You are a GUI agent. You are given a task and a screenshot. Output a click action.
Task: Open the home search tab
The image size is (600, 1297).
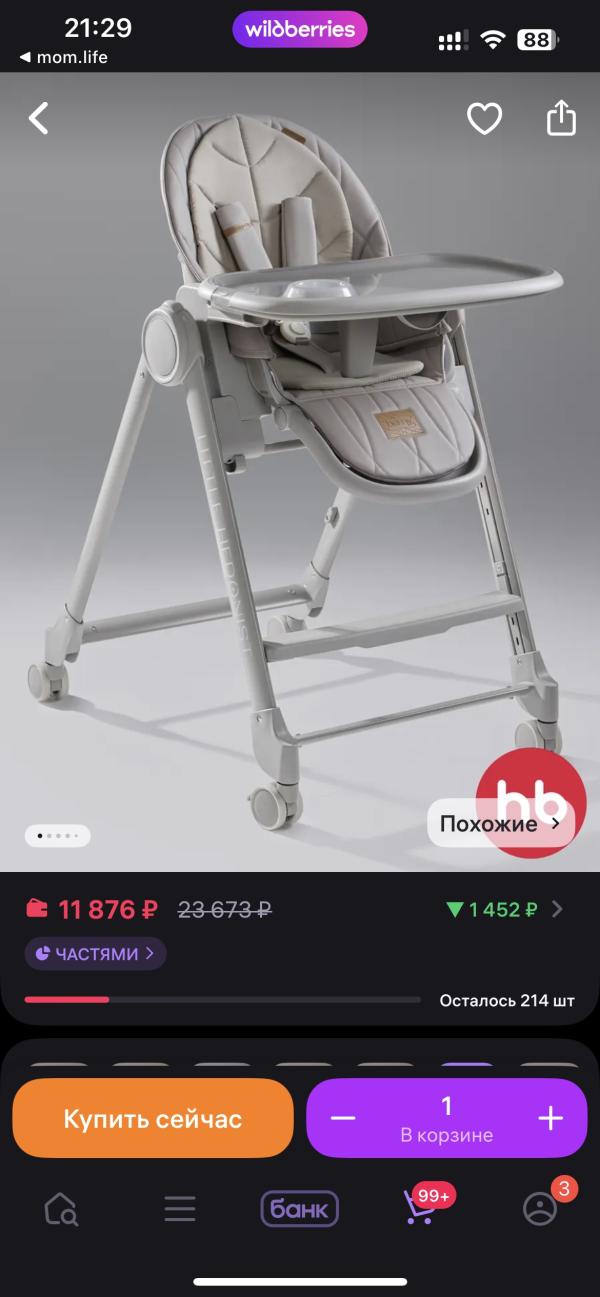tap(61, 1209)
